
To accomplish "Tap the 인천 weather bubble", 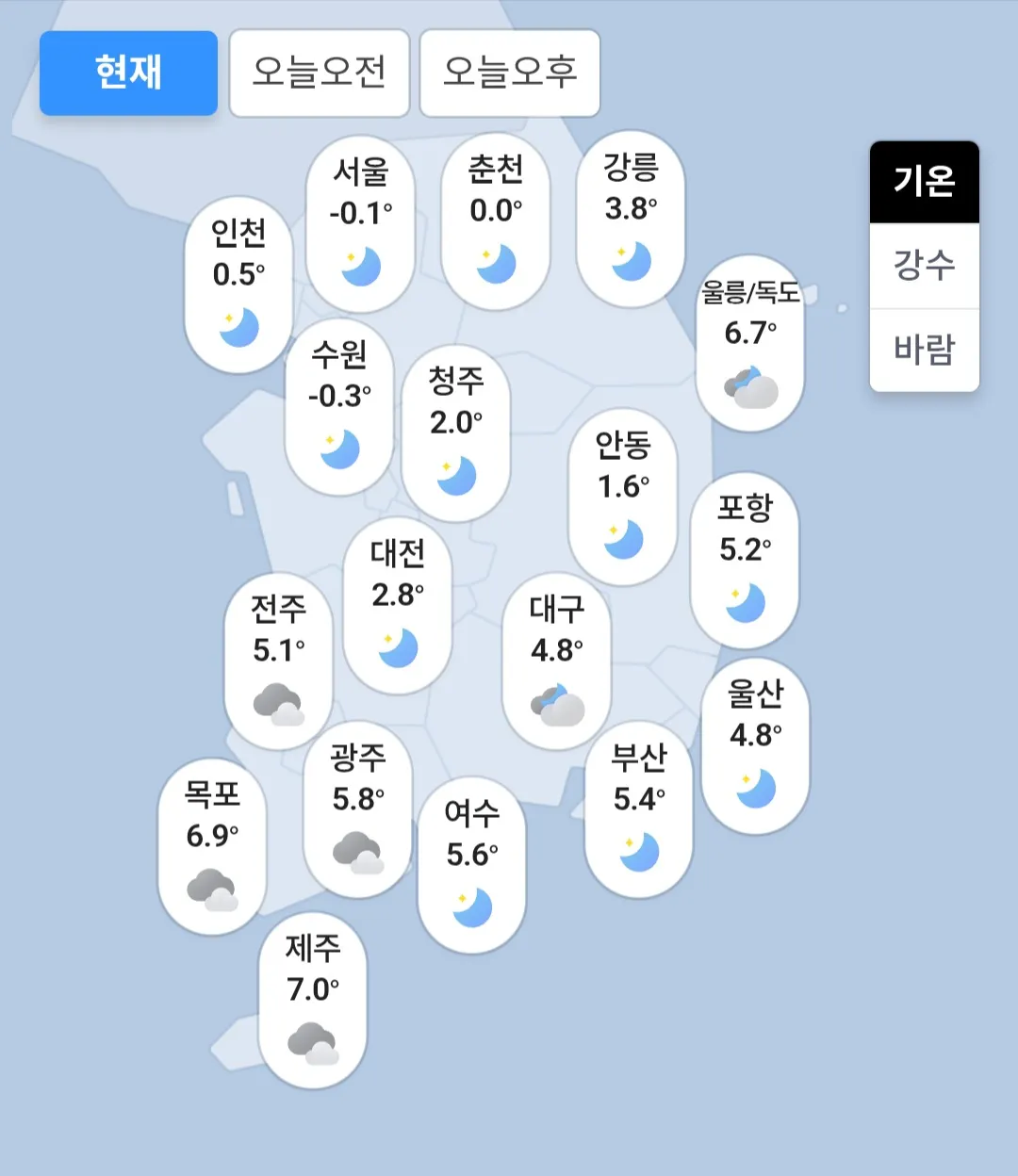I will [238, 285].
